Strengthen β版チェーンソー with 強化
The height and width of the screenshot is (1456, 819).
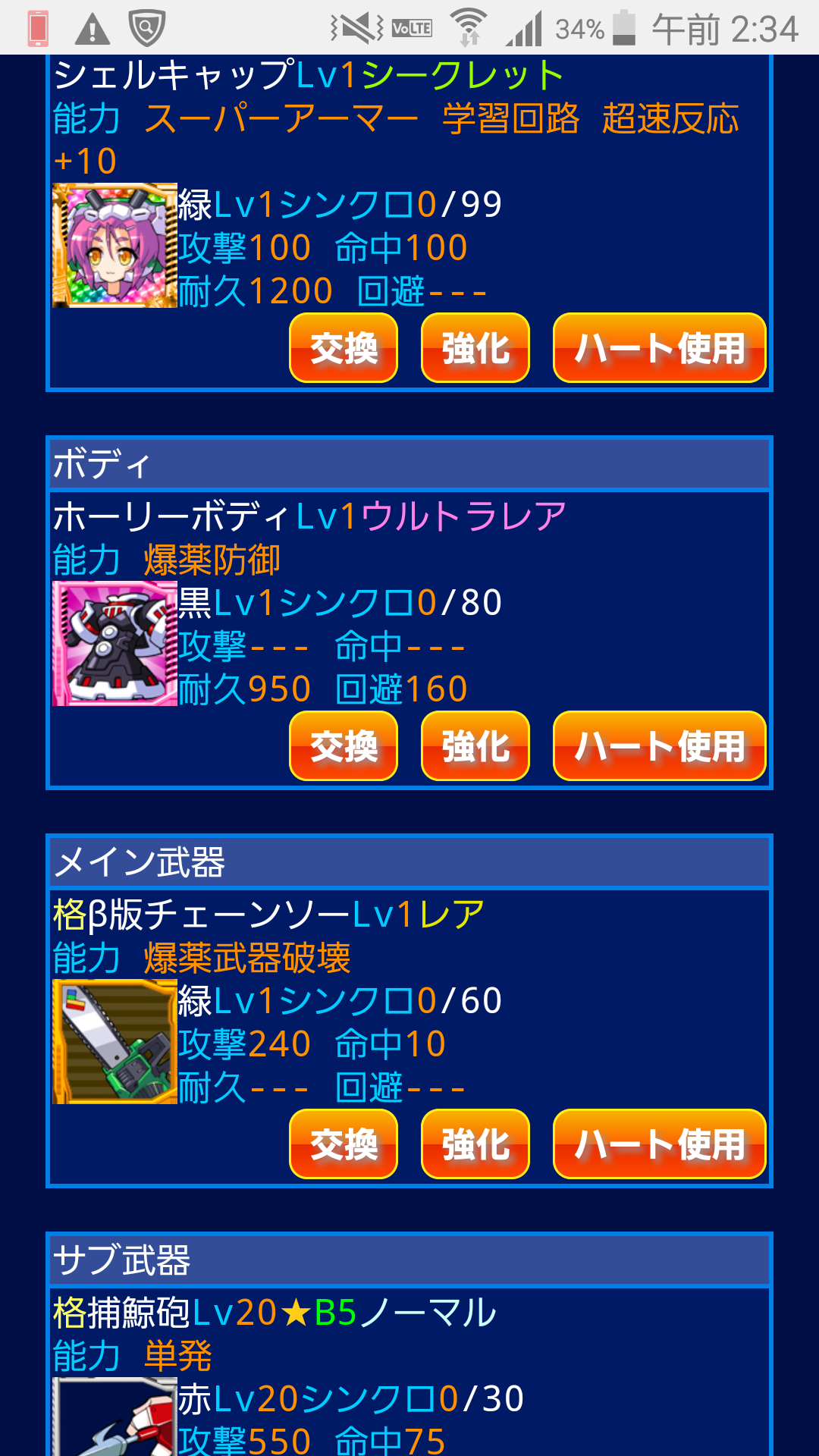pyautogui.click(x=475, y=1144)
